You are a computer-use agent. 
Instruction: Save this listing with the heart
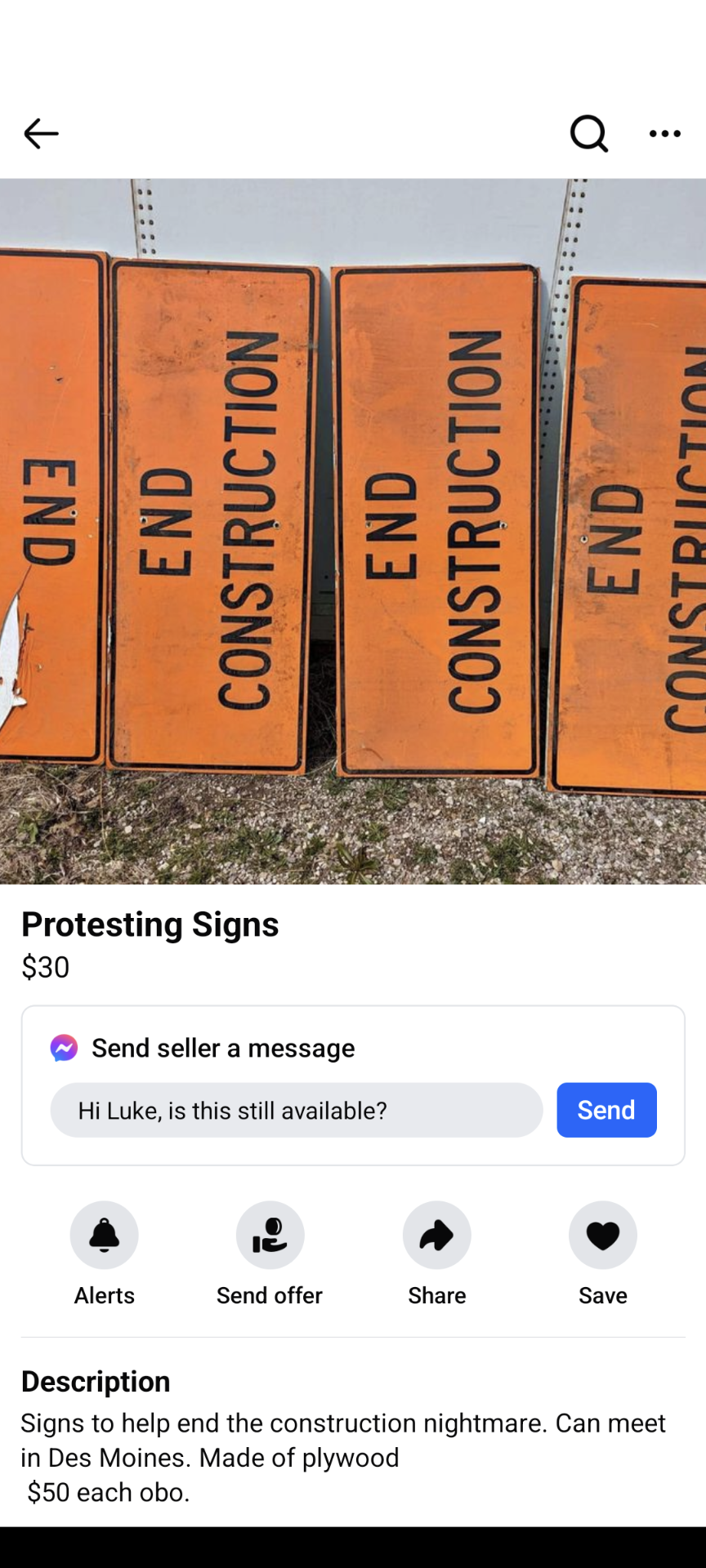pos(602,1235)
